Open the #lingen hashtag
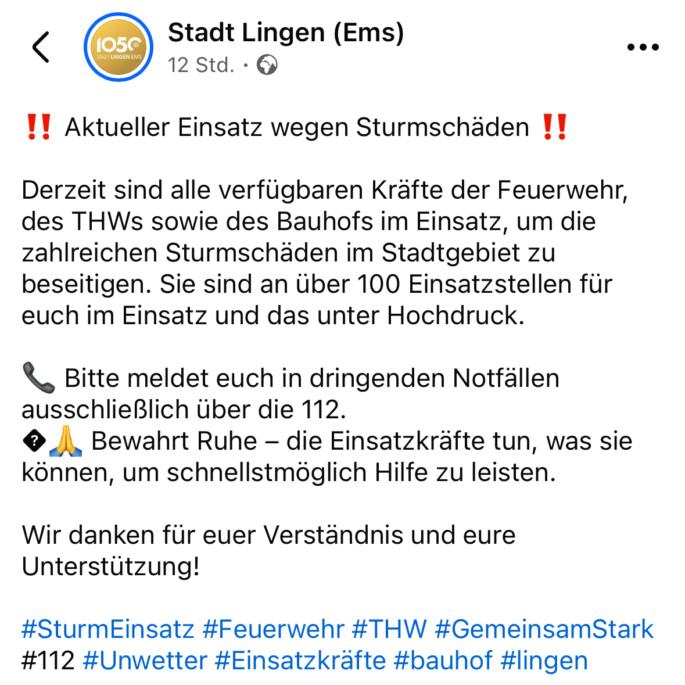Image resolution: width=685 pixels, height=685 pixels. 543,661
